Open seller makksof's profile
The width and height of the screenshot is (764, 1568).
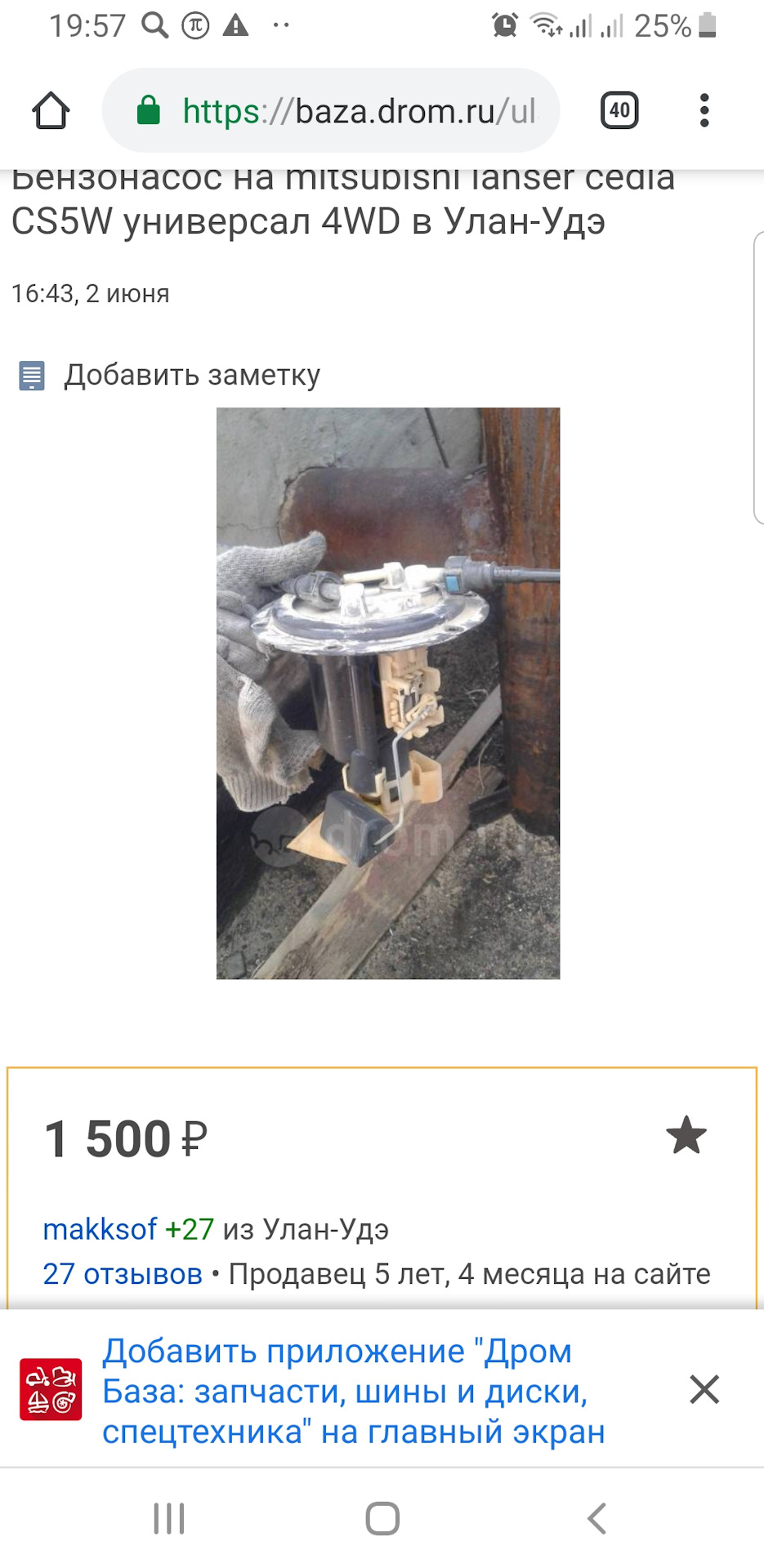pyautogui.click(x=100, y=1229)
